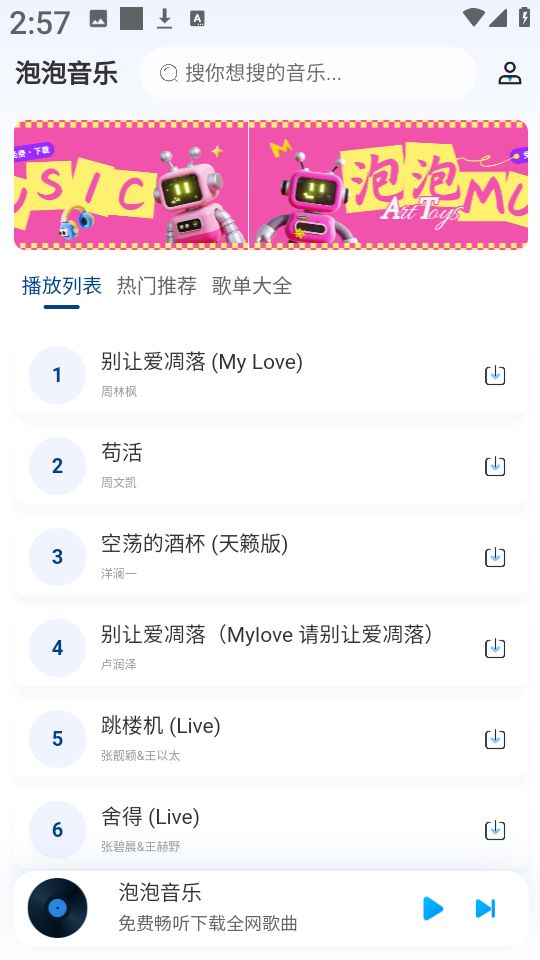Play 跳楼机 (Live) by 张靓颖&王以太

[271, 739]
